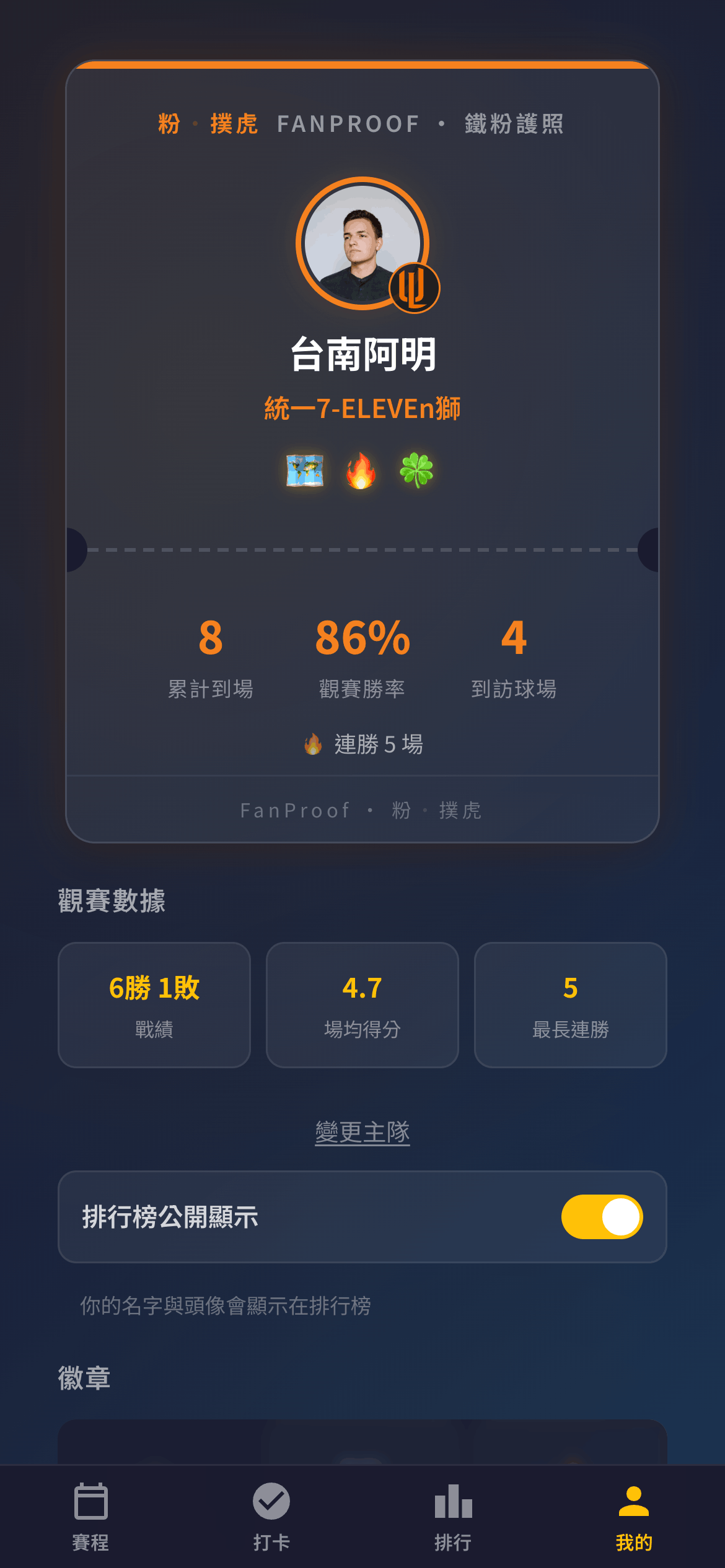Image resolution: width=725 pixels, height=1568 pixels.
Task: Click the 連勝 5 場 streak indicator
Action: coord(362,746)
